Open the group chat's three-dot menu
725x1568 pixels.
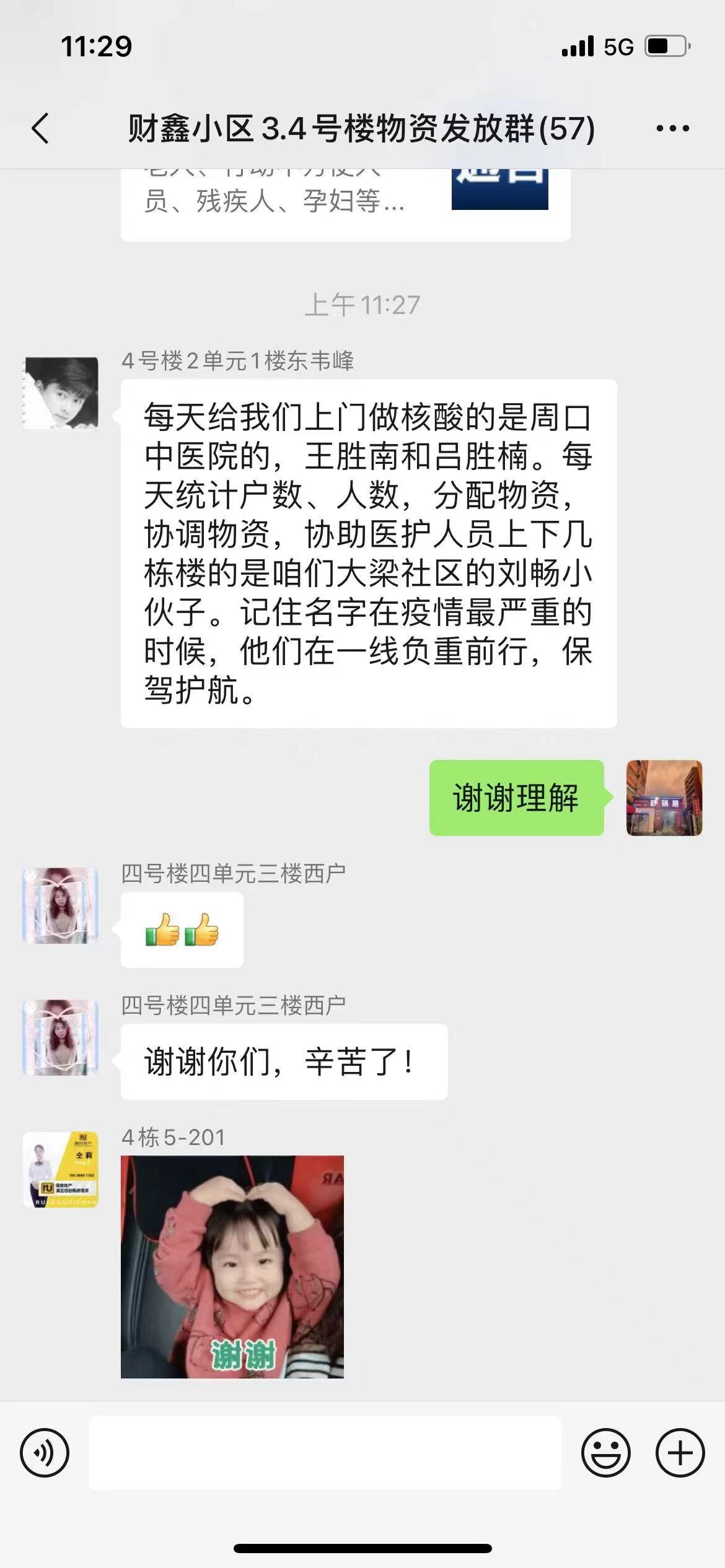pyautogui.click(x=672, y=129)
